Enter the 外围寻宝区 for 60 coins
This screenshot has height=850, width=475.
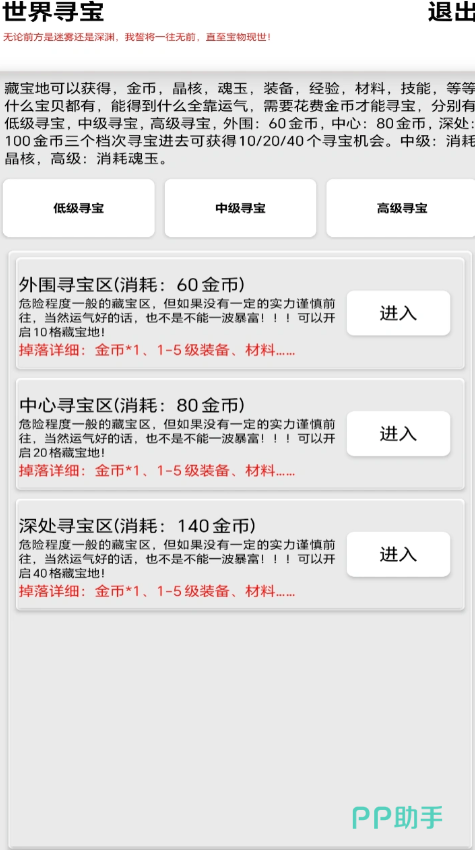(x=399, y=313)
